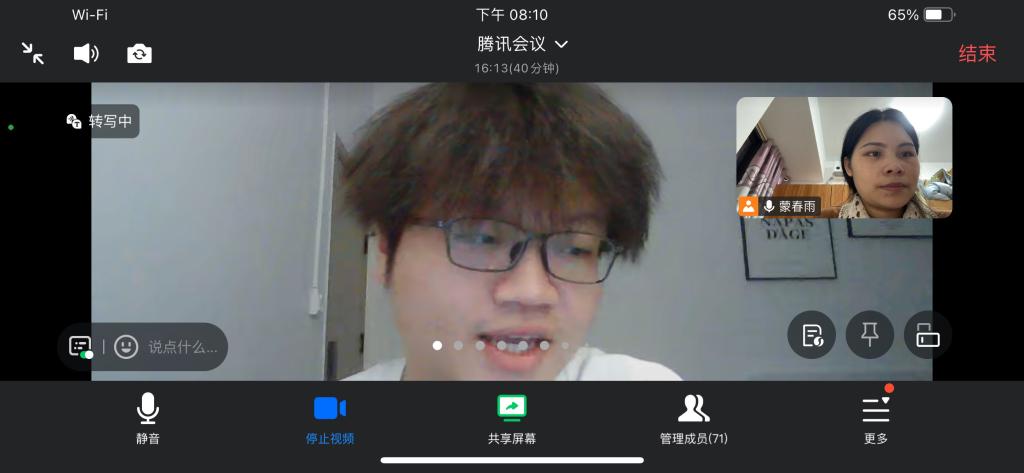1024x473 pixels.
Task: Mute the microphone with 静音
Action: tap(148, 418)
